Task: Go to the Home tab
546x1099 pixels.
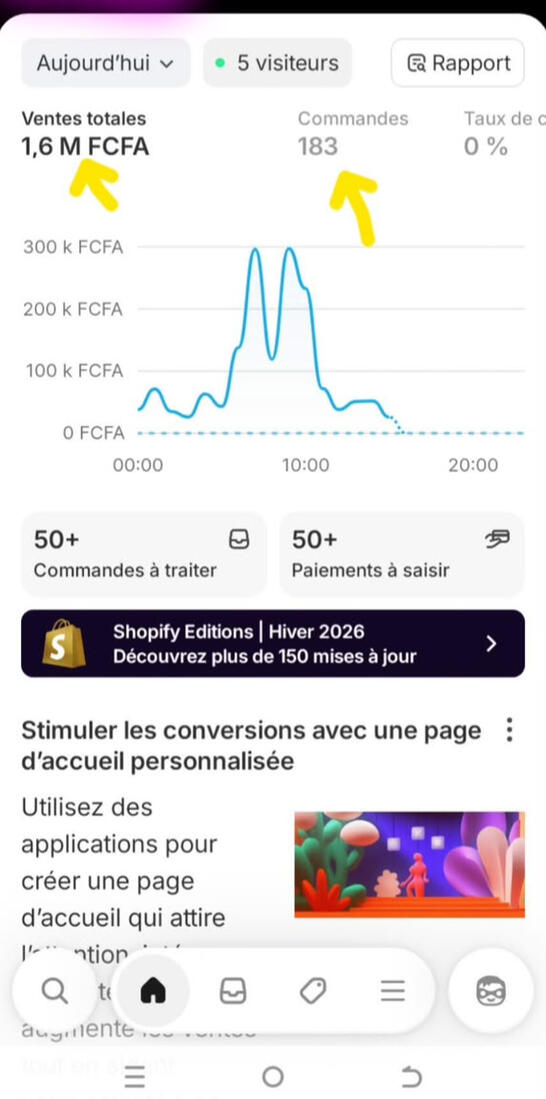Action: click(153, 991)
